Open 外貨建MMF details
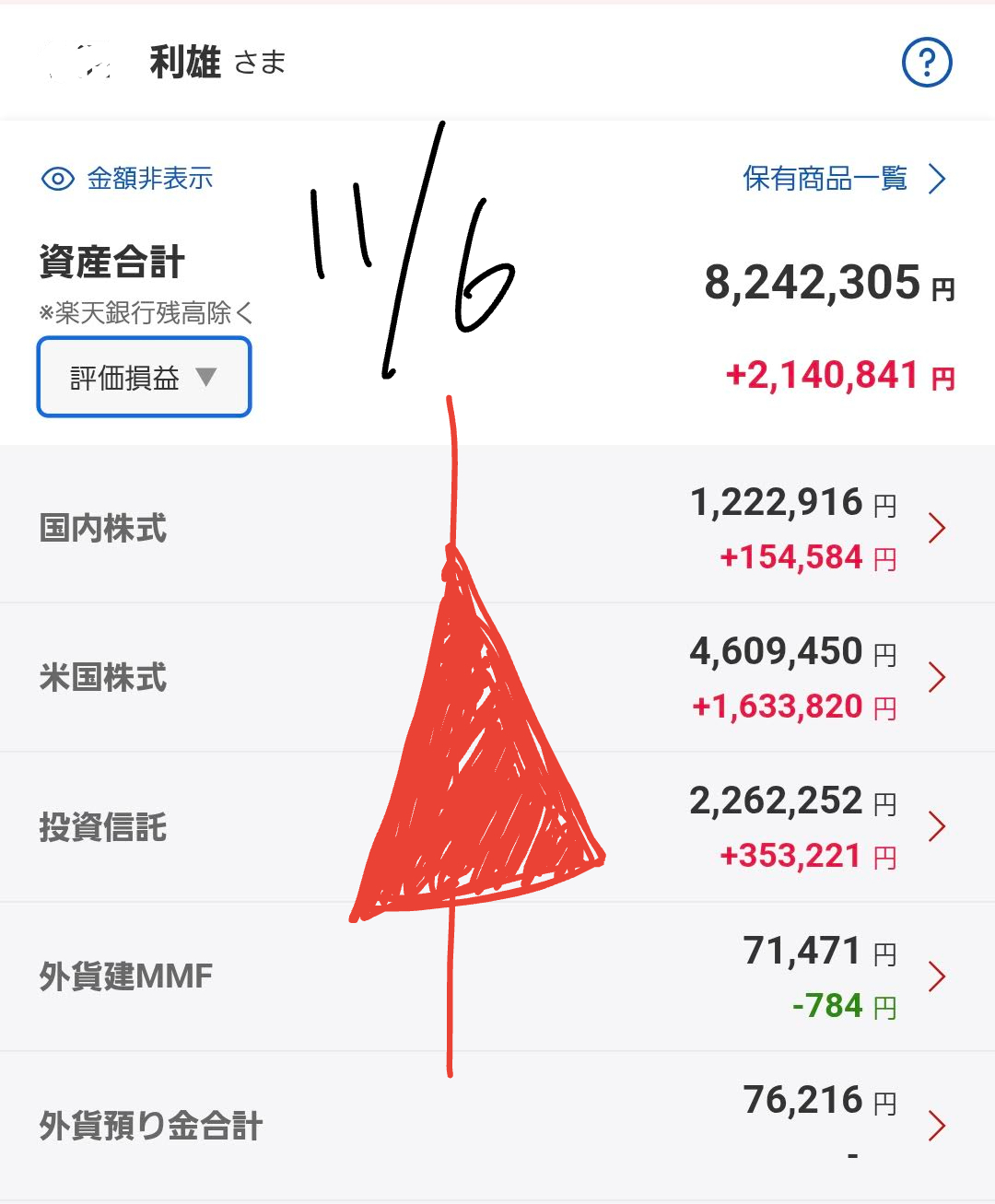 pos(936,976)
